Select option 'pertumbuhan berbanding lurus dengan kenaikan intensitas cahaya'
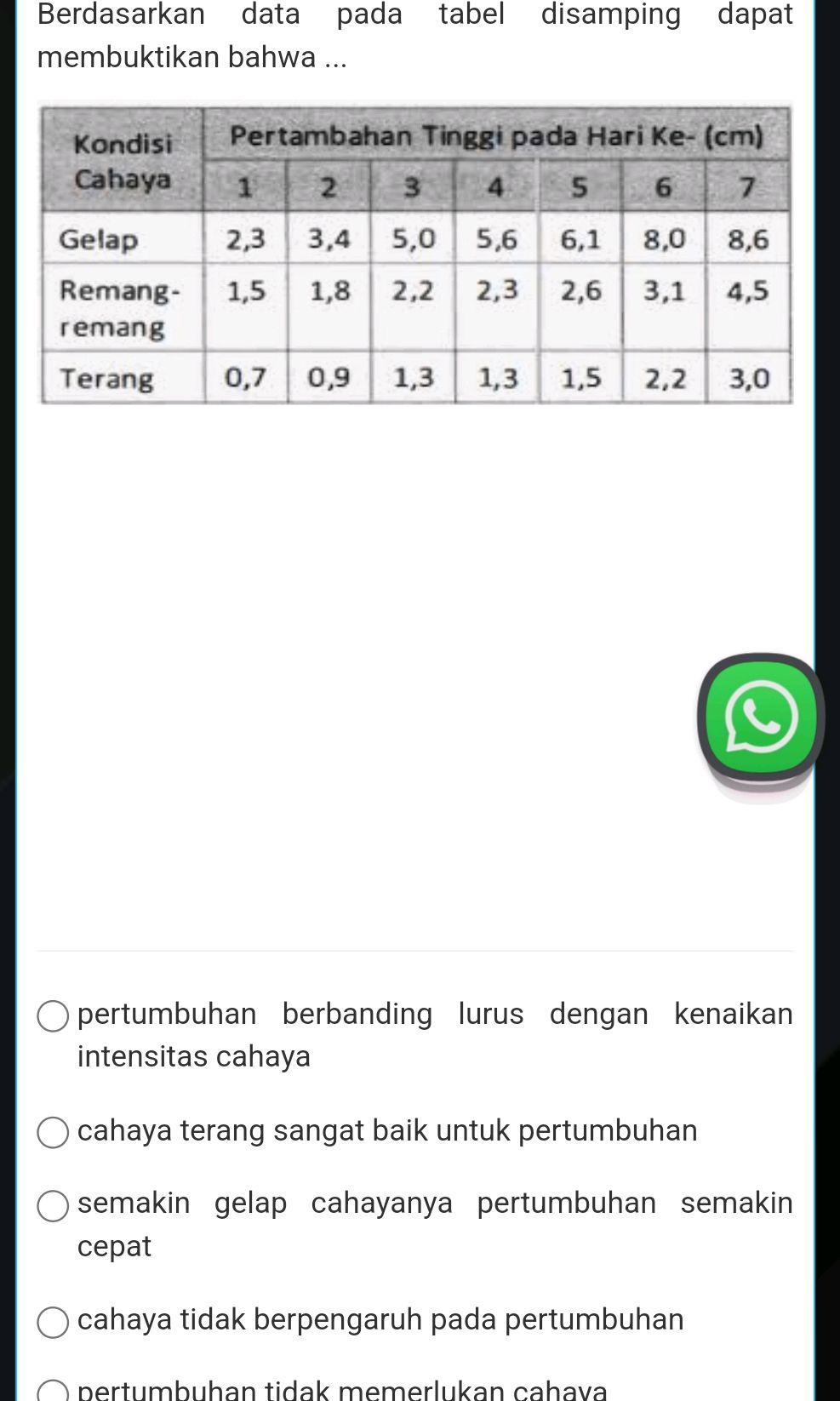Viewport: 840px width, 1401px height. [x=54, y=1015]
